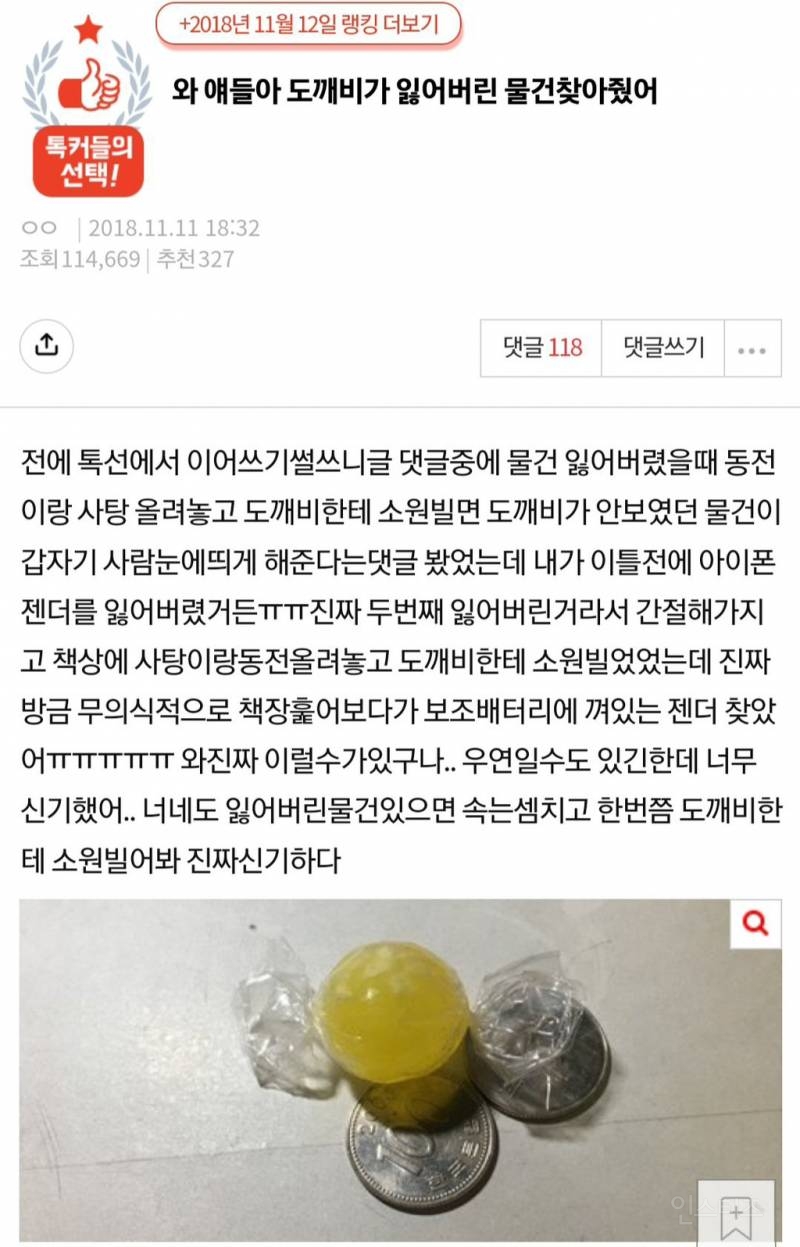Bookmark this post
This screenshot has height=1247, width=800.
coord(735,1214)
